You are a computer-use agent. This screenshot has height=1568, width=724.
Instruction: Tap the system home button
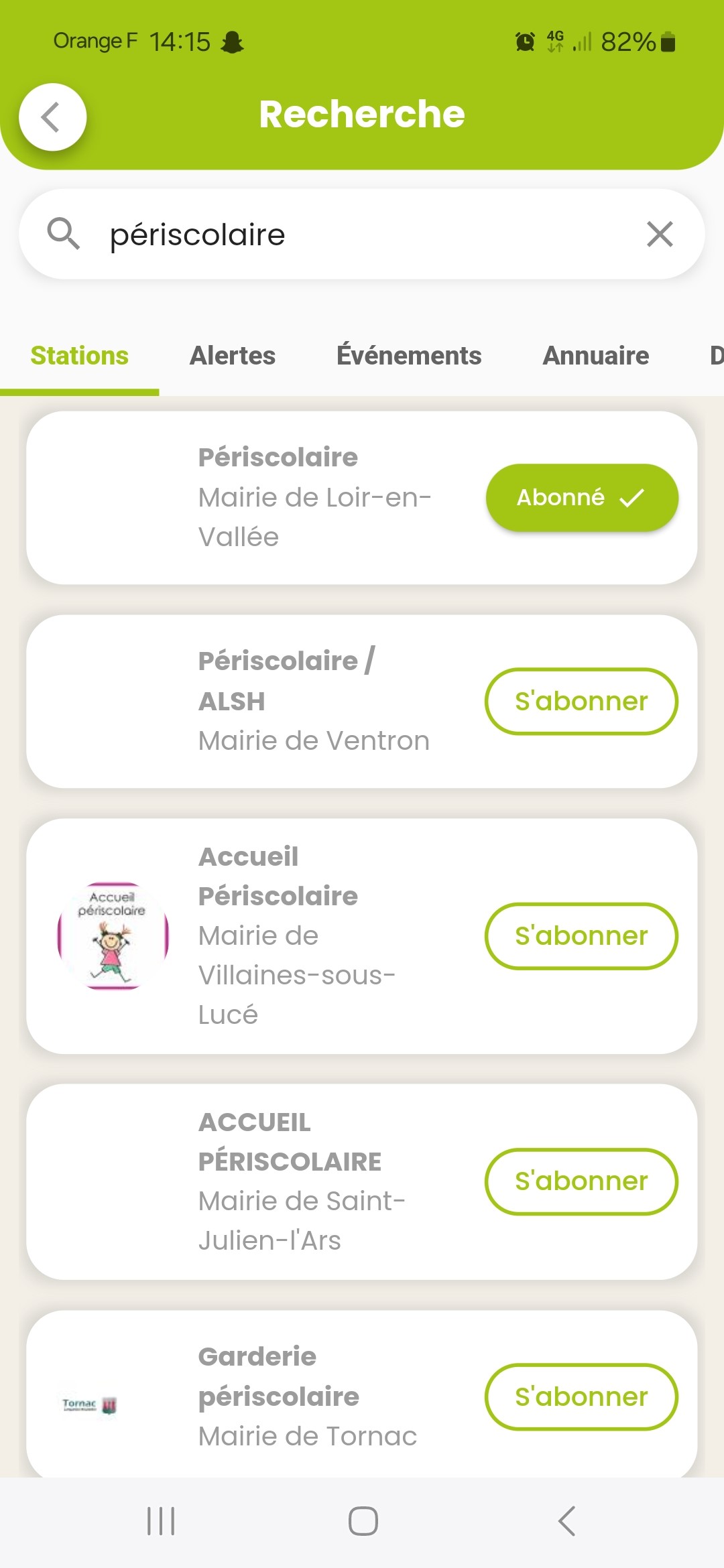(363, 1521)
